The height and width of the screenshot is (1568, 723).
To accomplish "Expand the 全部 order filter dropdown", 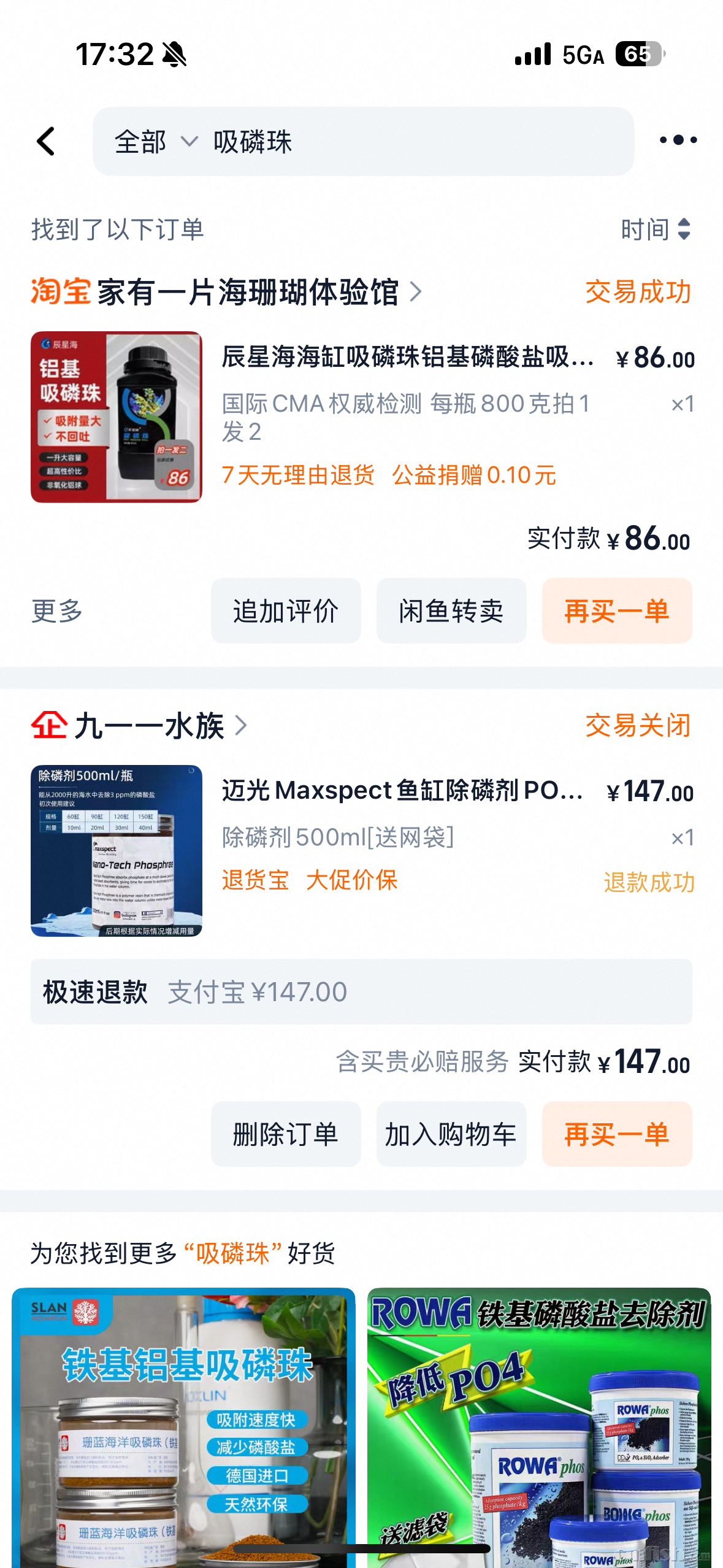I will 155,142.
